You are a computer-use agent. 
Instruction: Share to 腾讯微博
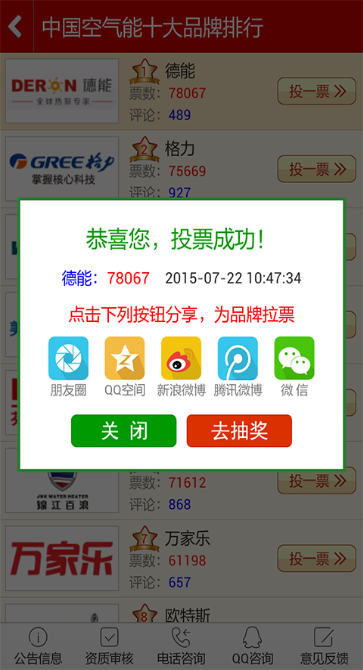[238, 366]
